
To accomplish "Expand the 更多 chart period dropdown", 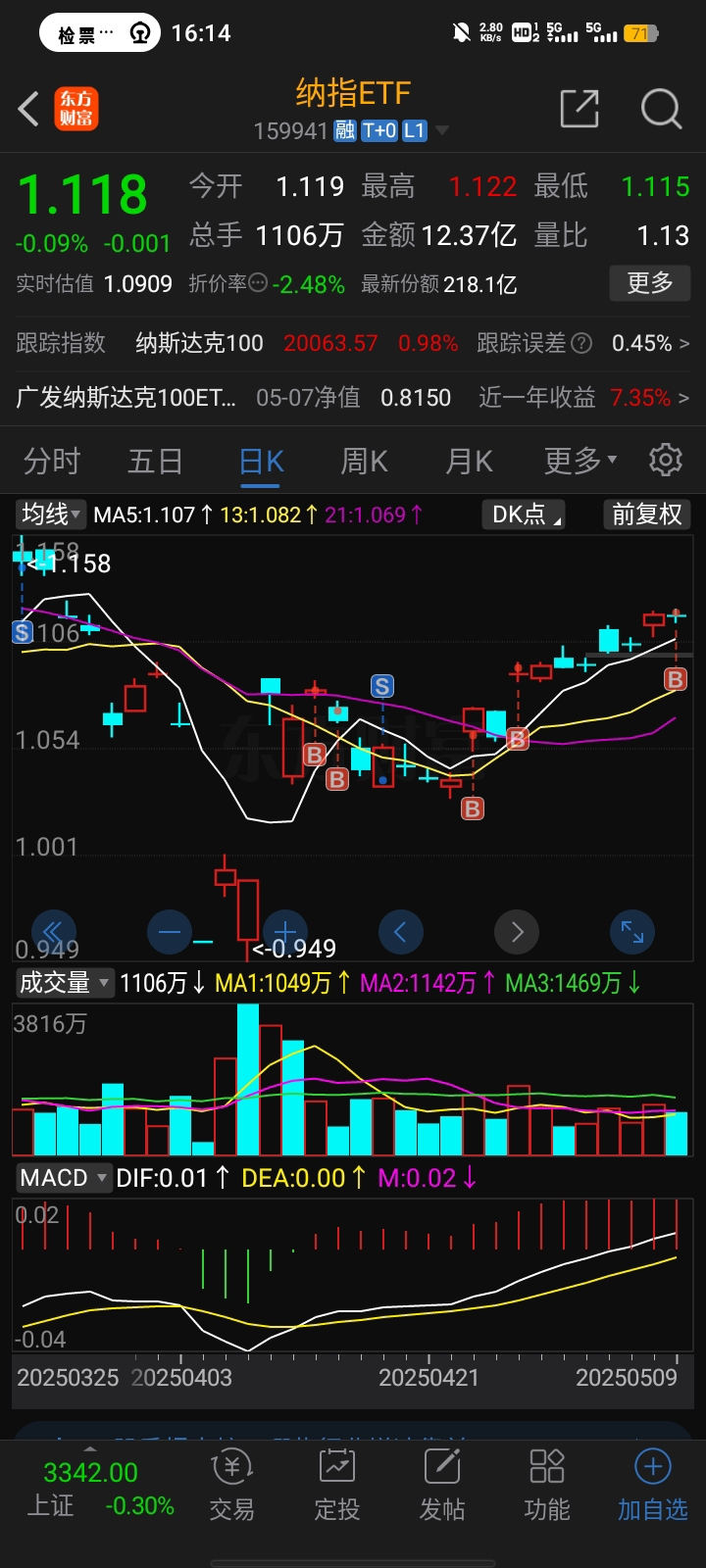I will tap(580, 460).
